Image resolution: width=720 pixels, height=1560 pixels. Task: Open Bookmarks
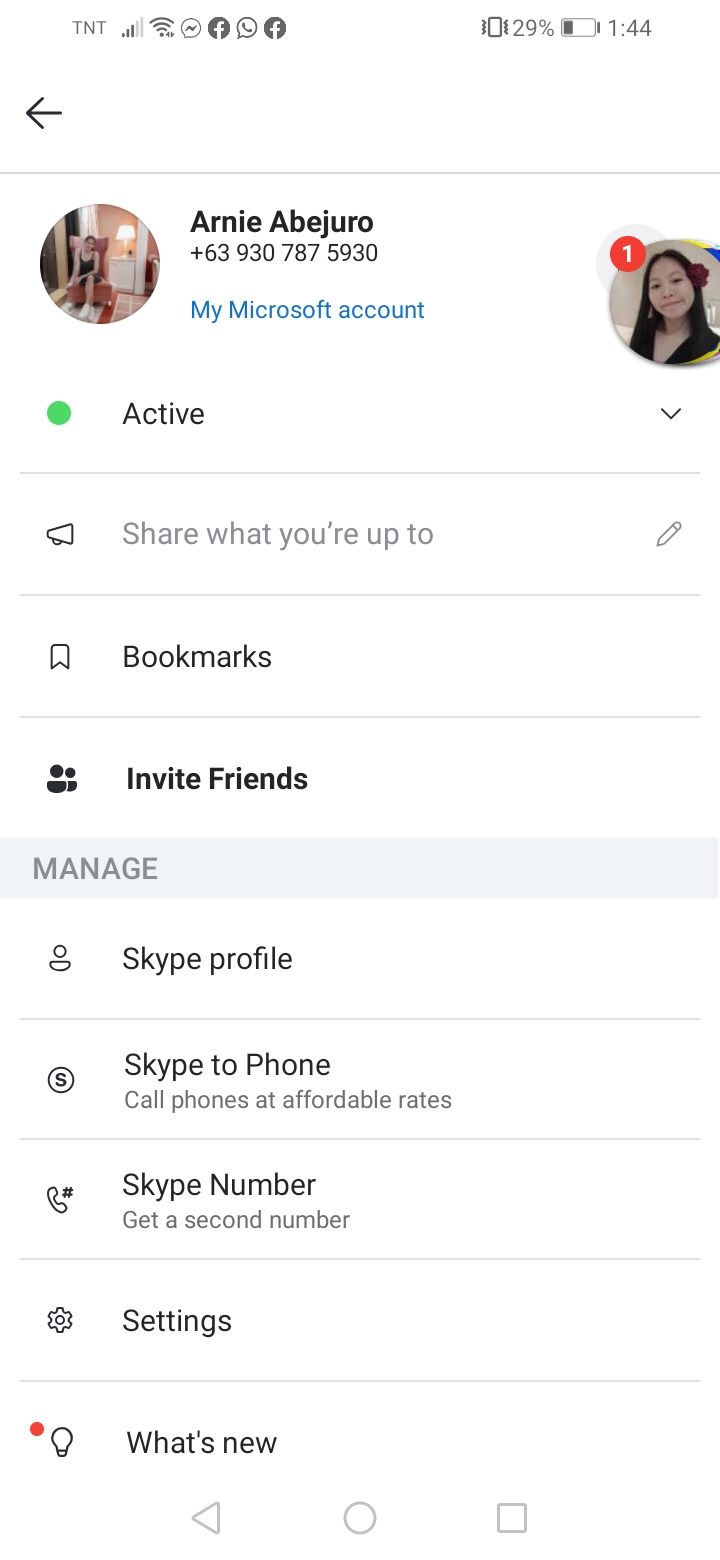coord(360,657)
